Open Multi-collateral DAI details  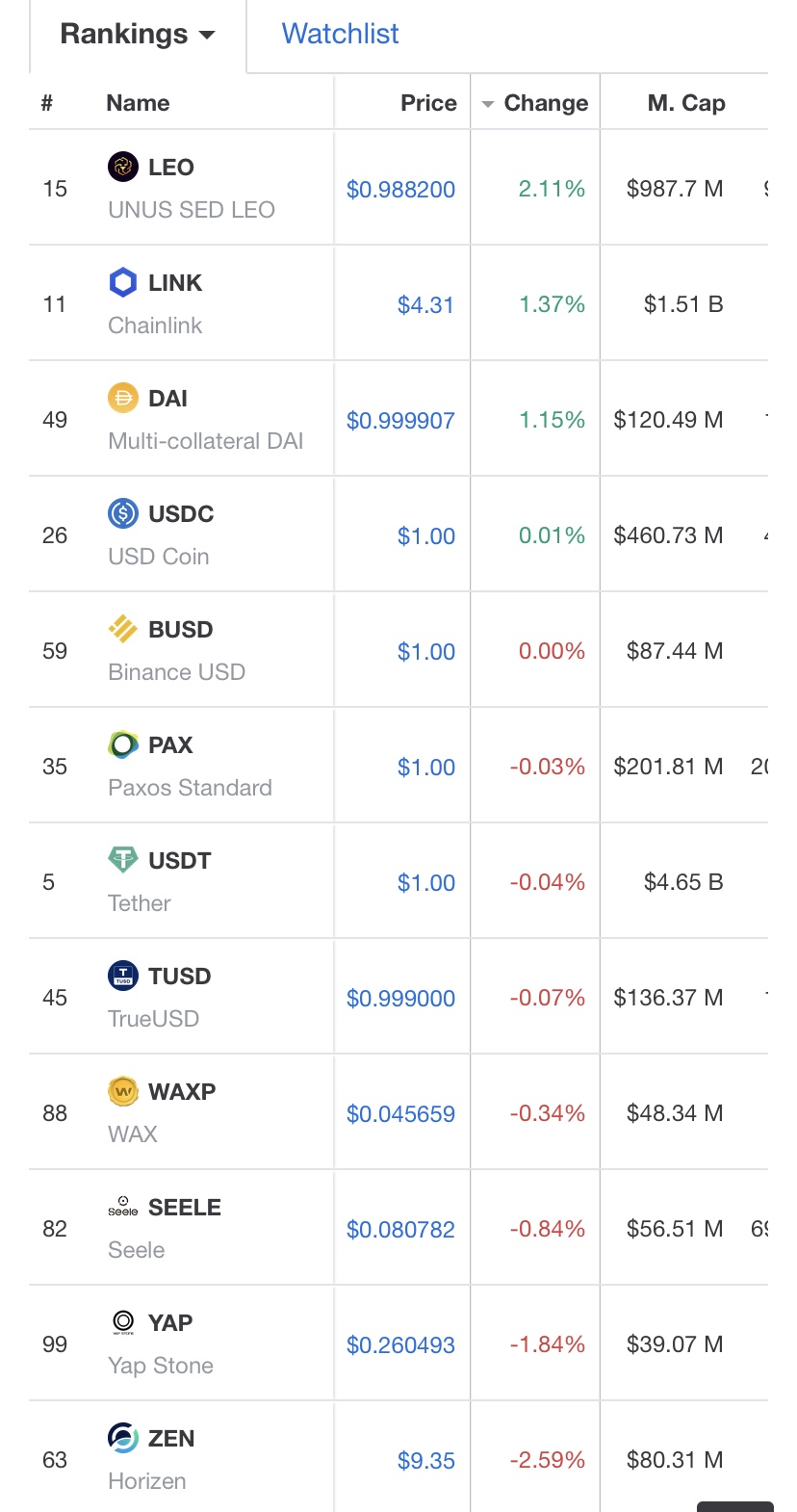[168, 399]
